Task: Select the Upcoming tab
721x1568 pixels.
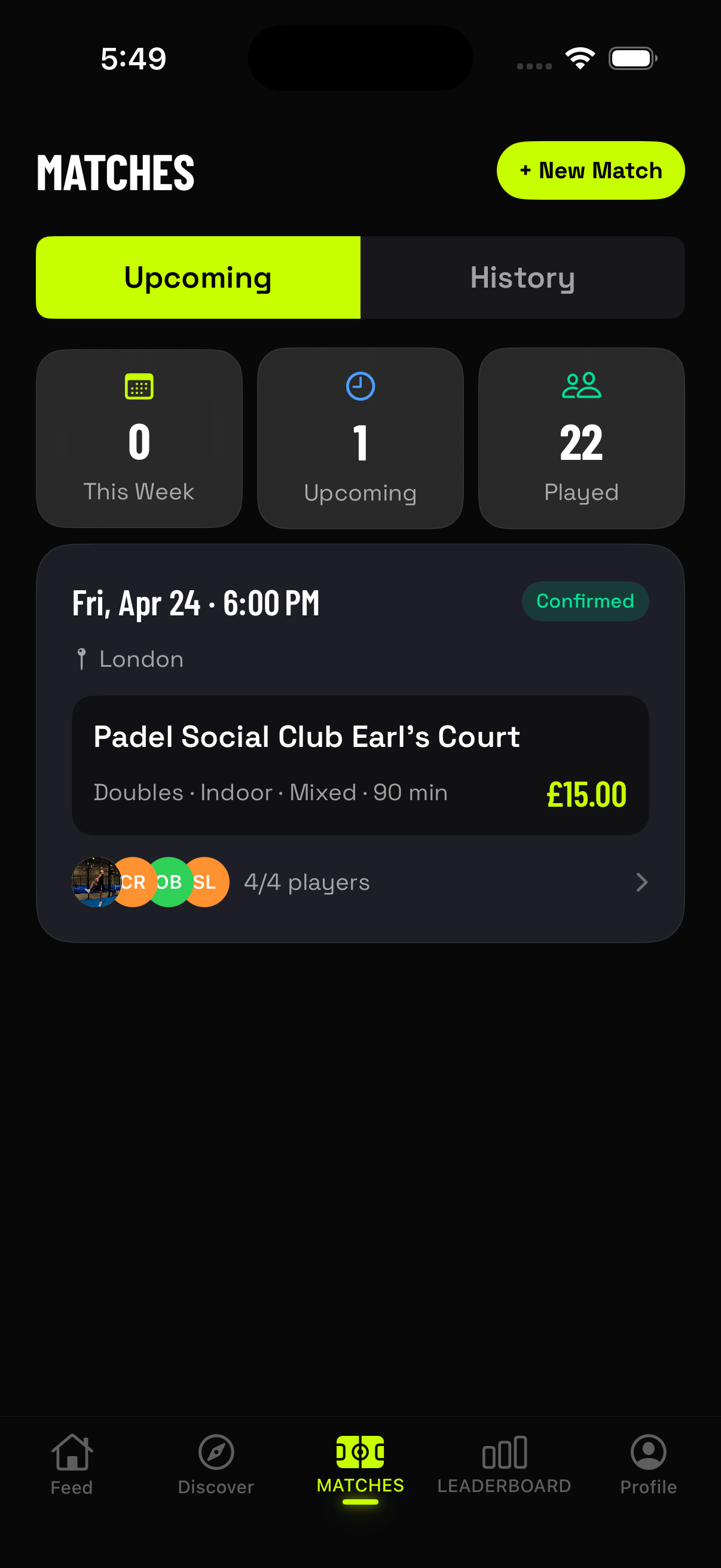Action: (x=198, y=277)
